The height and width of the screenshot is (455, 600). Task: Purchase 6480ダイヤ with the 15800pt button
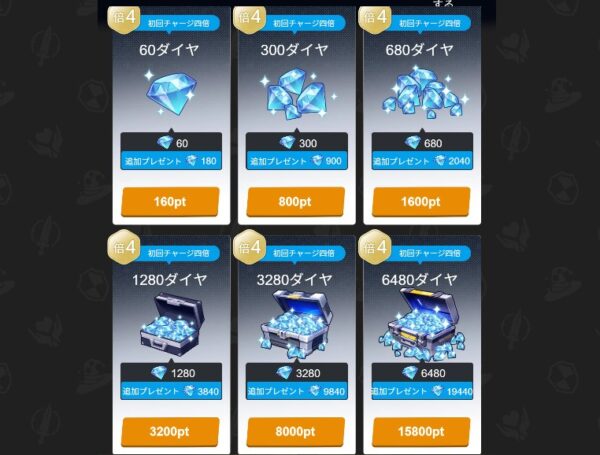420,432
